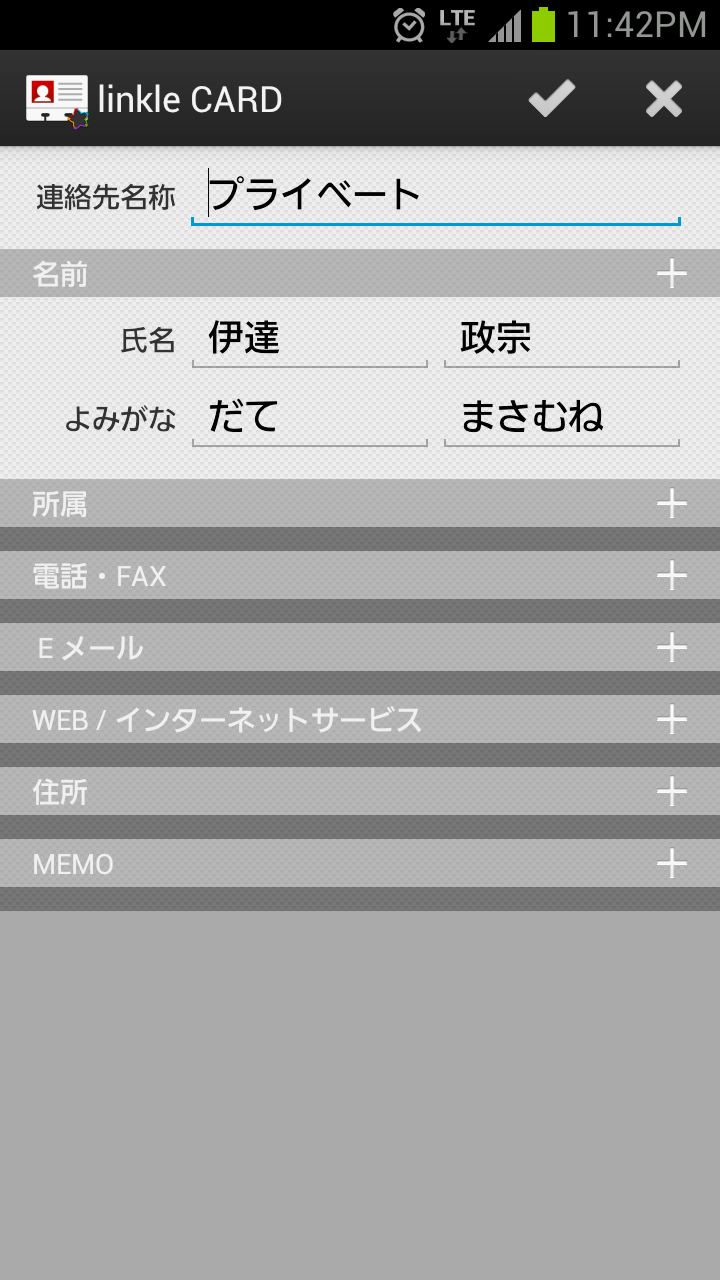This screenshot has width=720, height=1280.
Task: Add a WEB / インターネットサービス entry
Action: (x=672, y=720)
